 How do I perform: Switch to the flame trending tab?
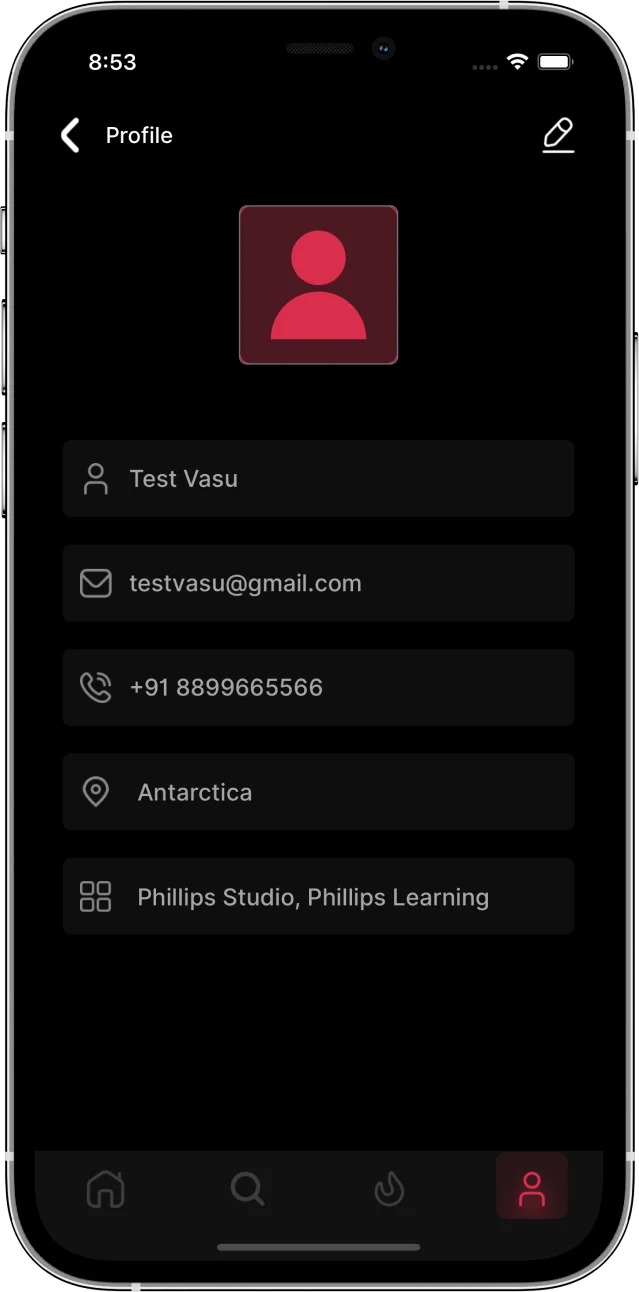(389, 1188)
